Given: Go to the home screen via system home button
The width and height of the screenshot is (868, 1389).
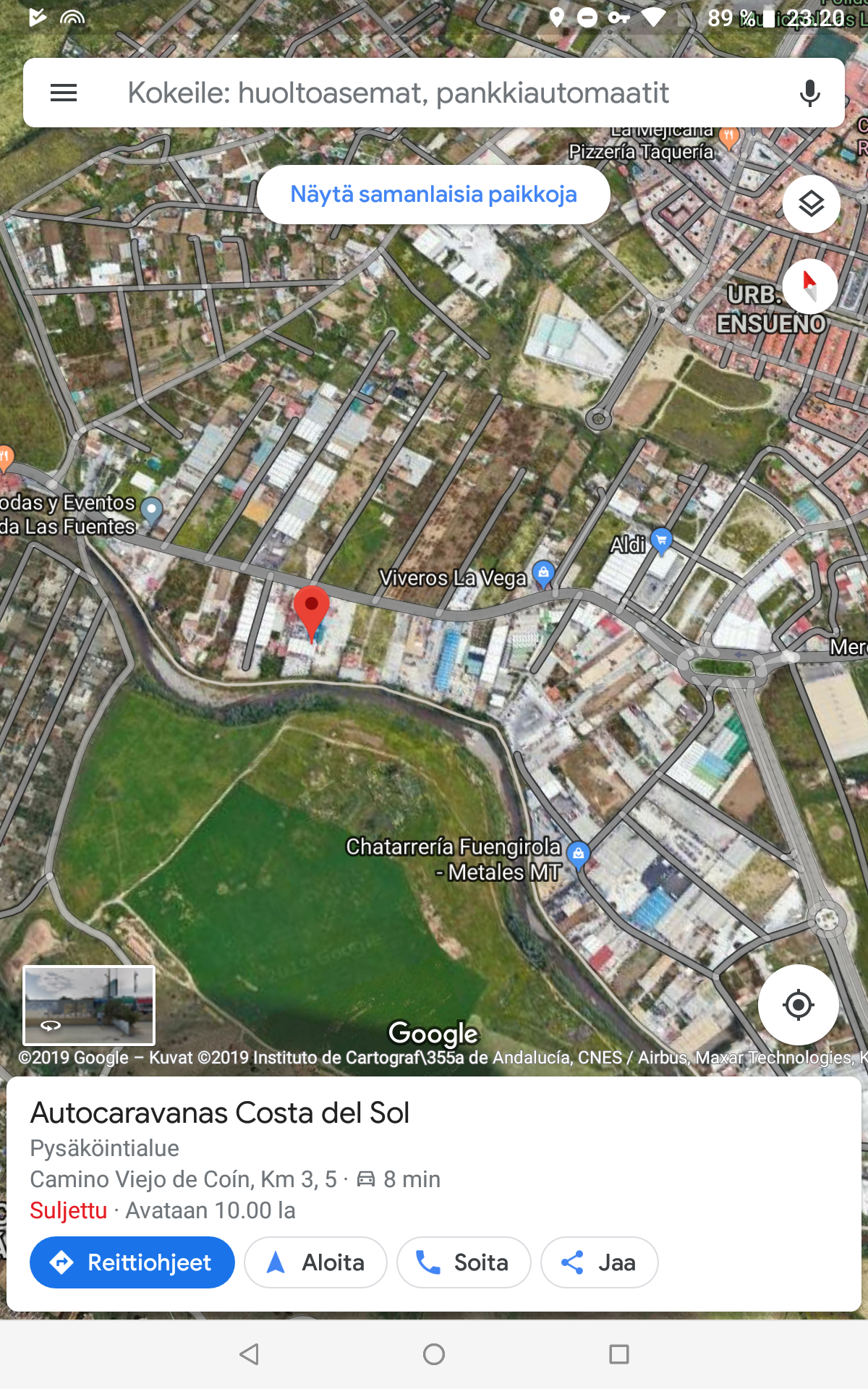Looking at the screenshot, I should [x=434, y=1354].
